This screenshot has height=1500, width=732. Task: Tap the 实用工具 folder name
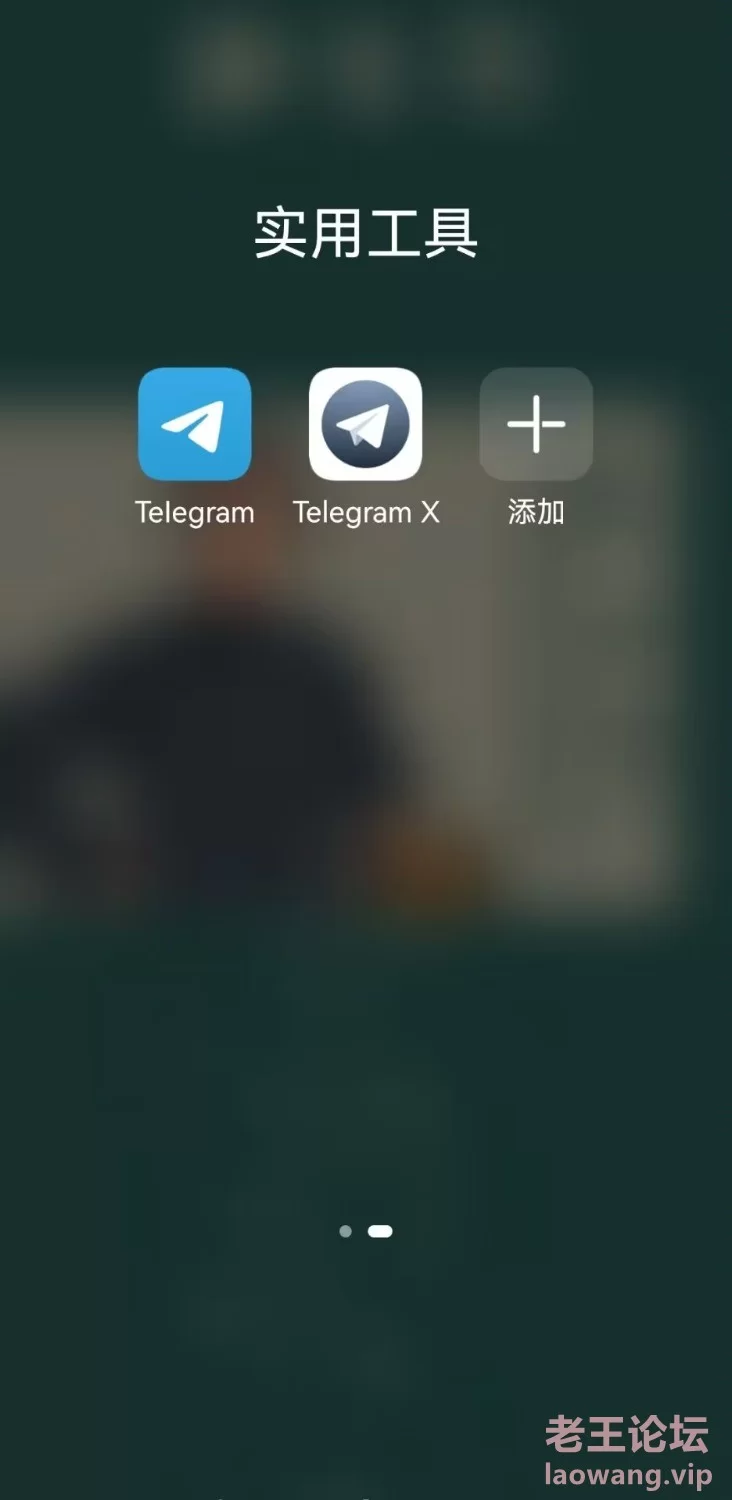(366, 233)
